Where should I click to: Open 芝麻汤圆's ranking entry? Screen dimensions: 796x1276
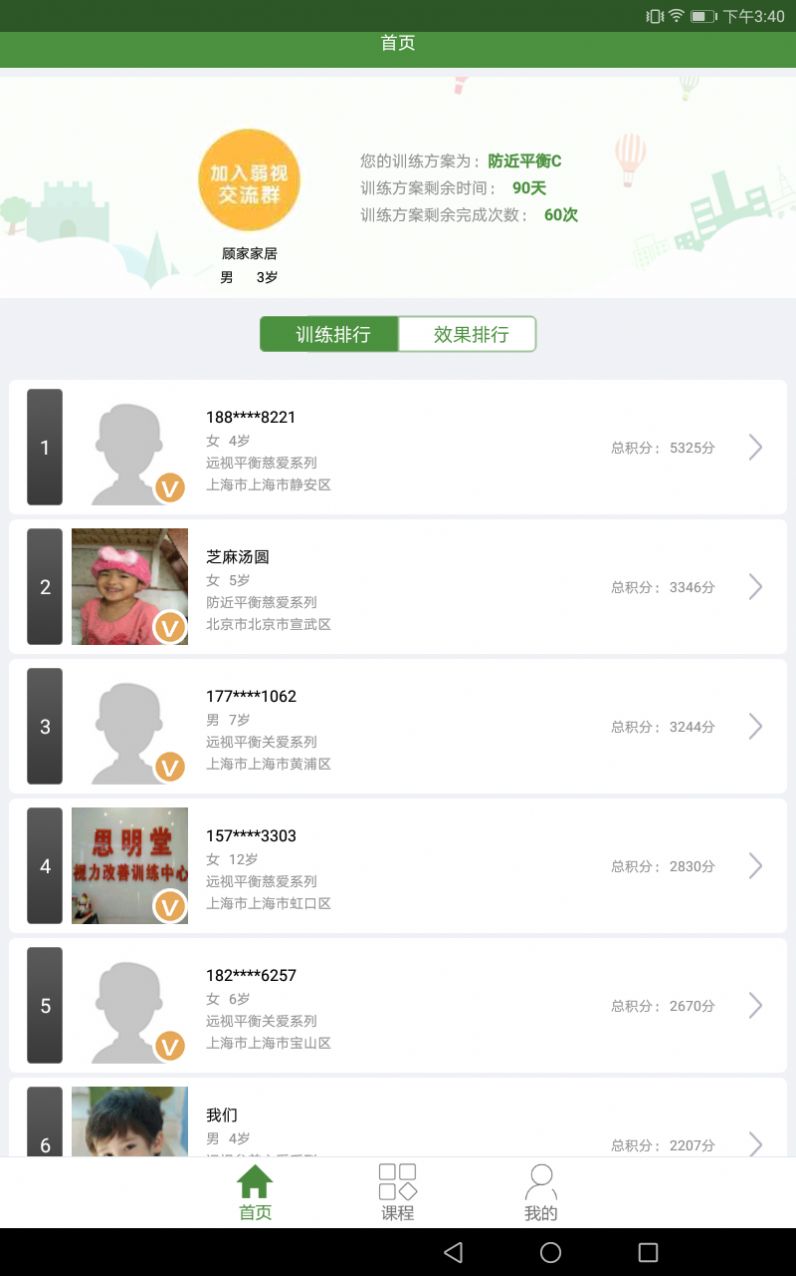(x=398, y=587)
